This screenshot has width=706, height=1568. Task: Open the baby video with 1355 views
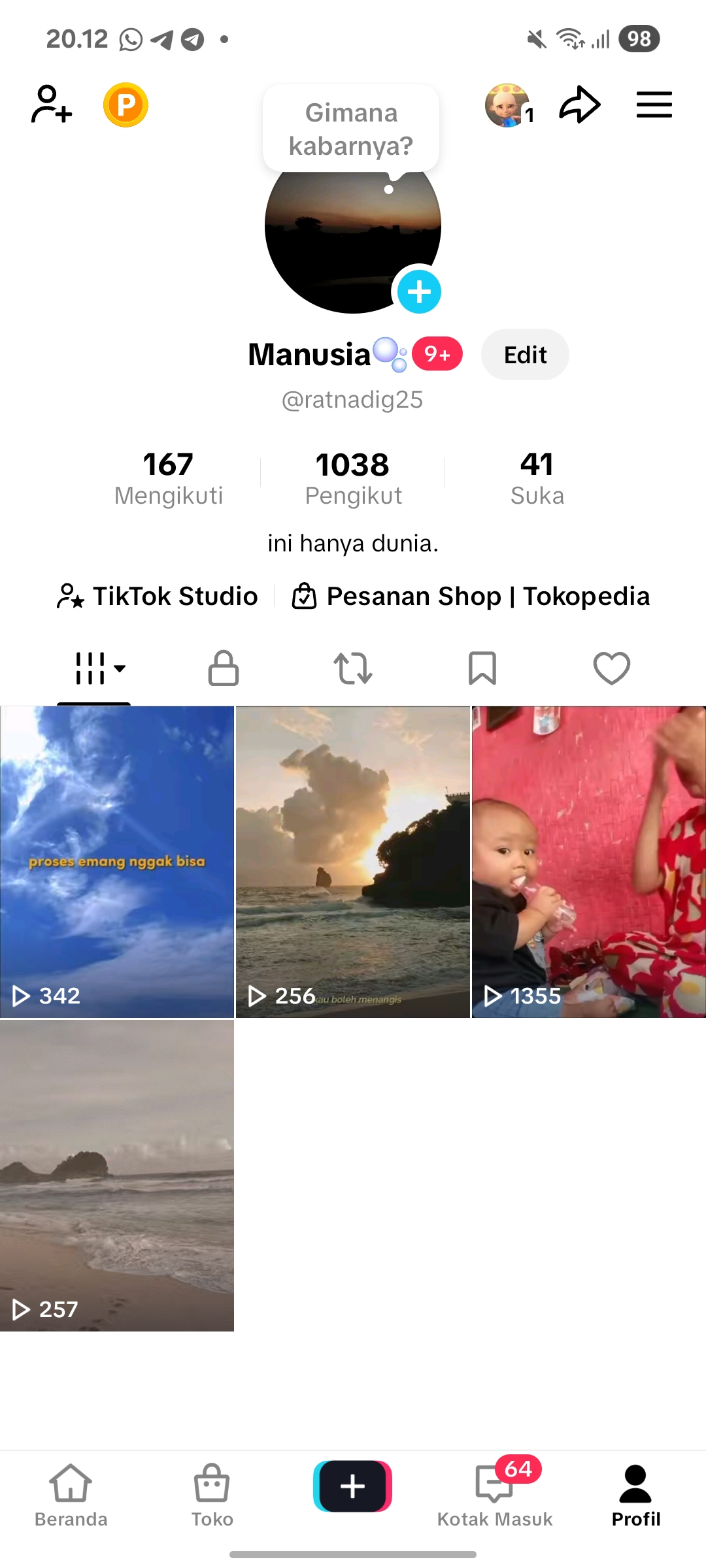(x=589, y=862)
